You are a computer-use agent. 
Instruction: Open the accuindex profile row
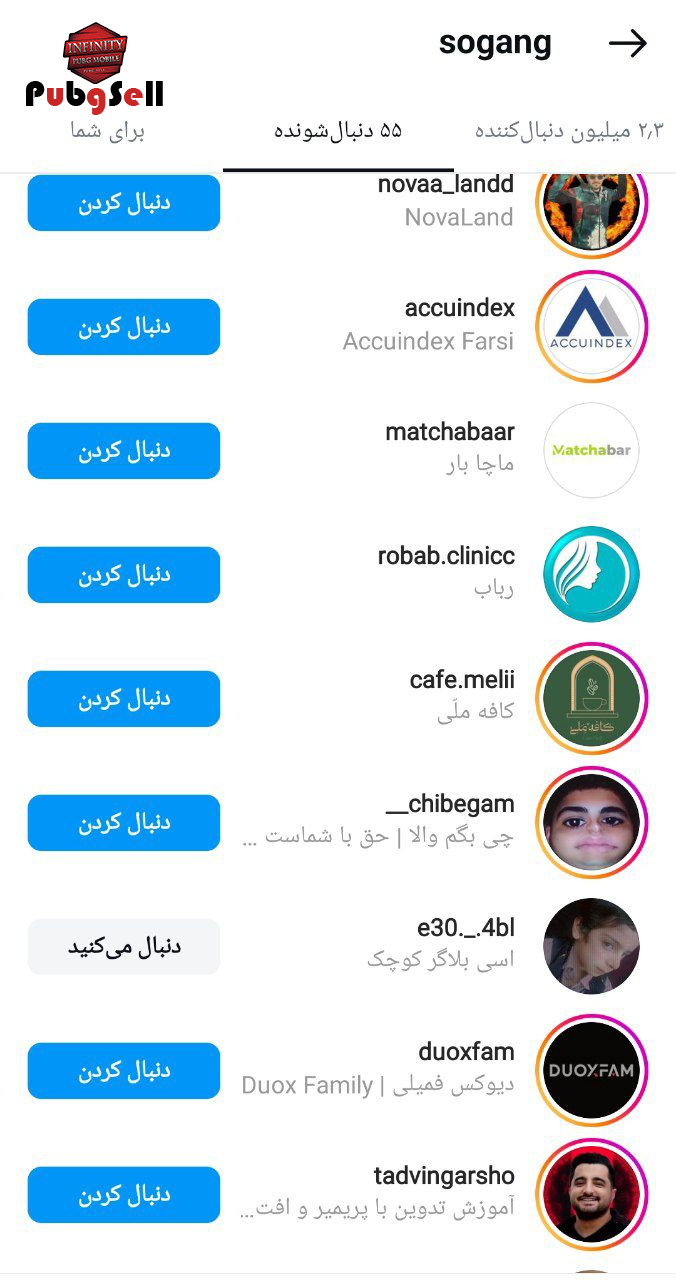[x=338, y=327]
